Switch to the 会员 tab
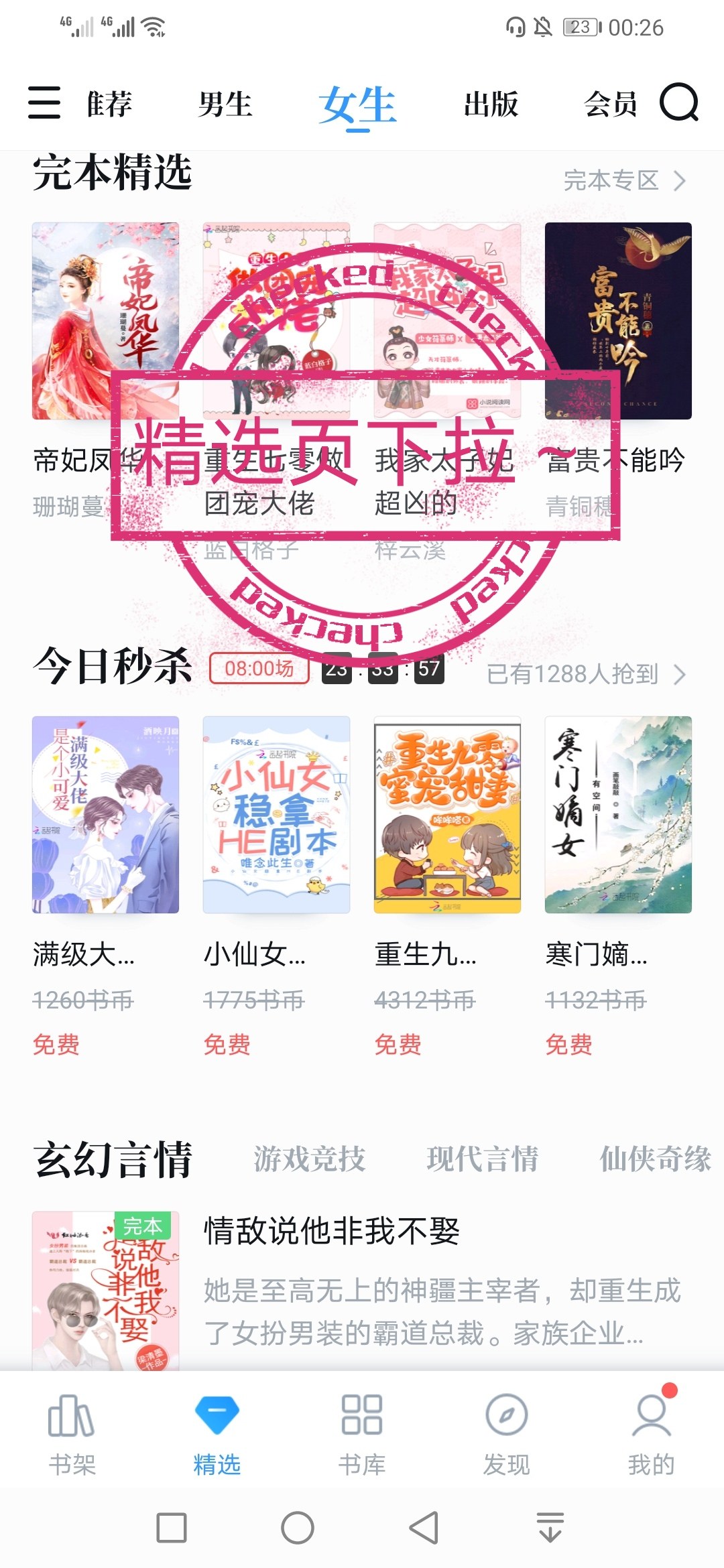 coord(610,105)
